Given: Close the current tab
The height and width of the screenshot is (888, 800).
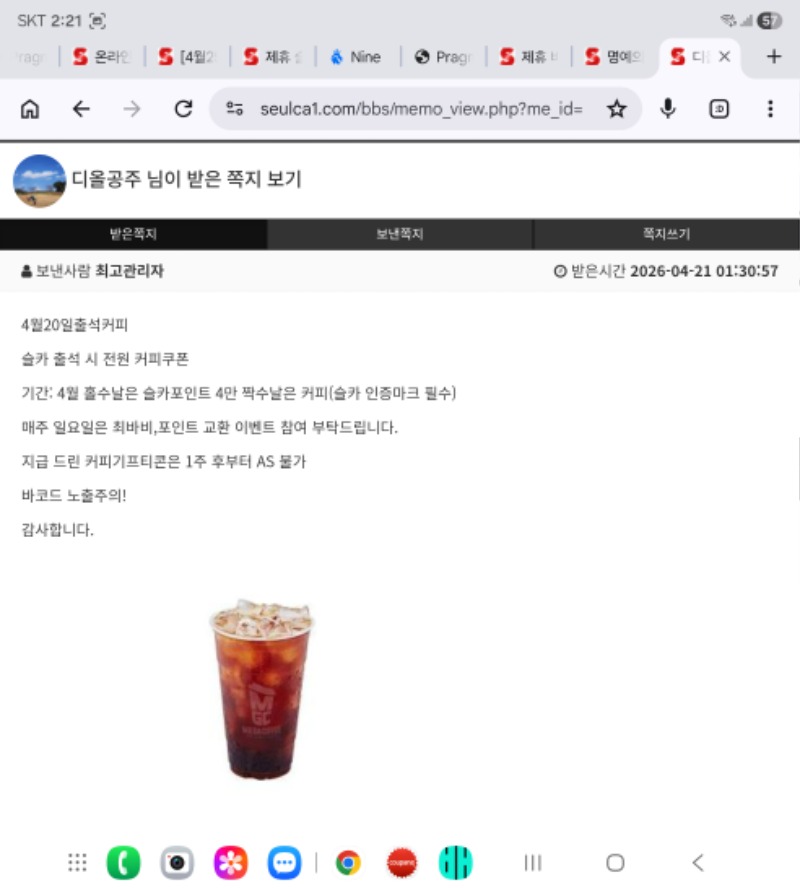Looking at the screenshot, I should 725,57.
